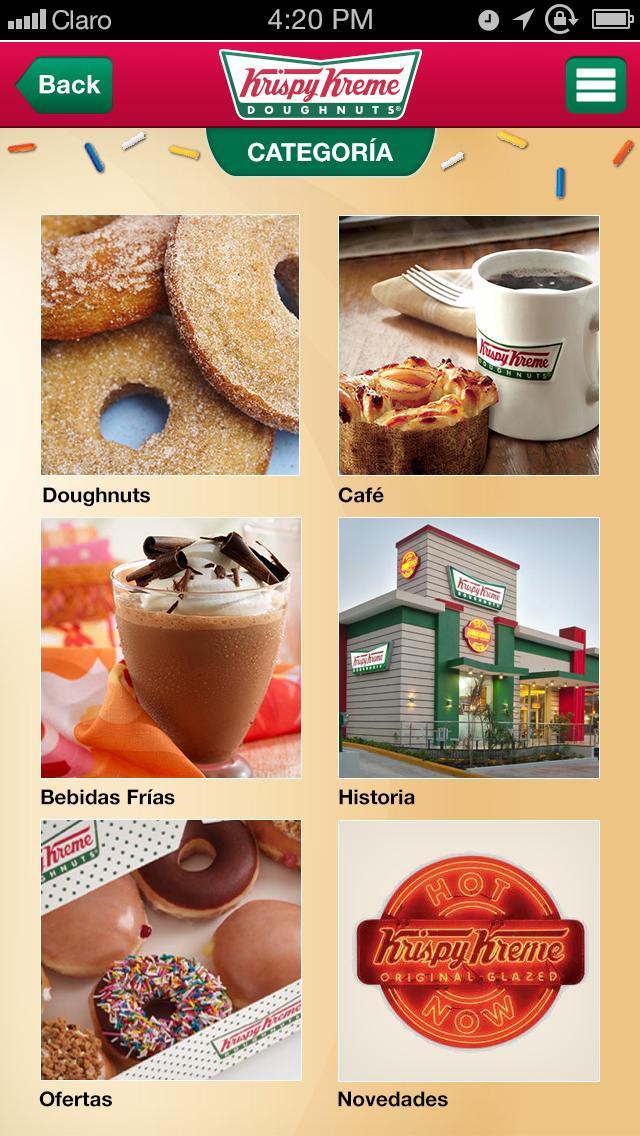Viewport: 640px width, 1136px height.
Task: Check the Novedades tile
Action: (x=469, y=949)
